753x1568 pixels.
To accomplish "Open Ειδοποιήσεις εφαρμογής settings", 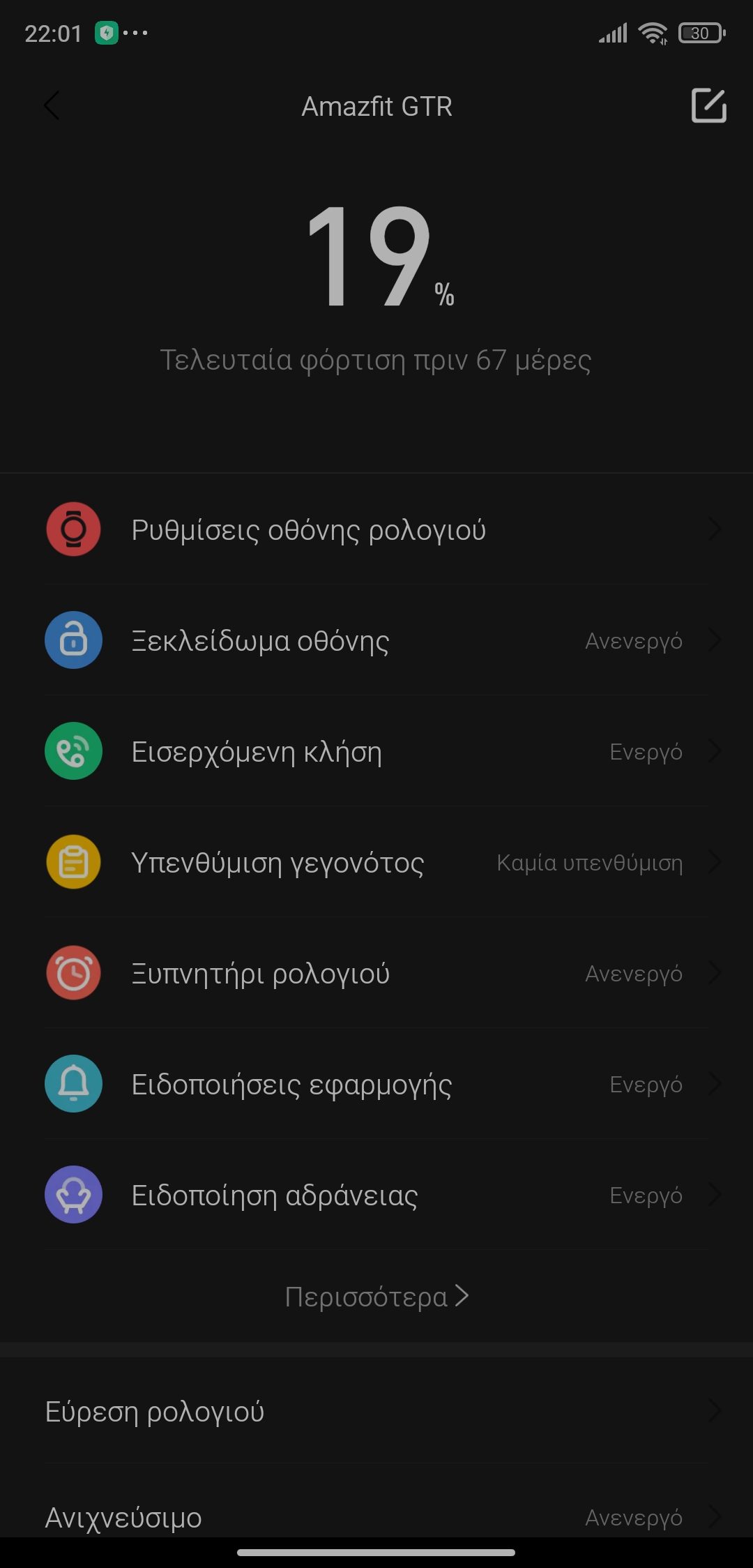I will click(x=376, y=1084).
